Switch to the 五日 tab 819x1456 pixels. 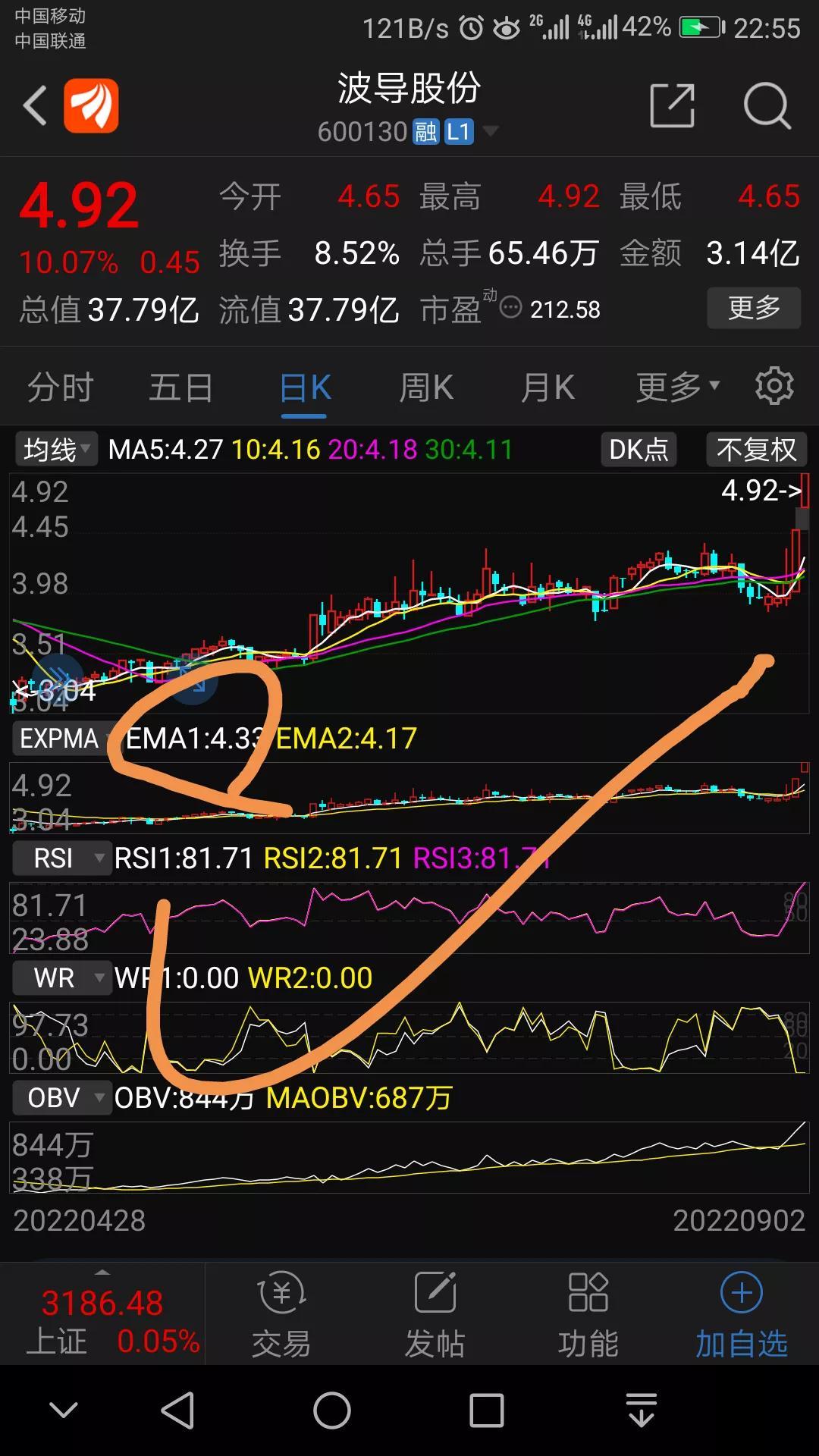tap(180, 388)
